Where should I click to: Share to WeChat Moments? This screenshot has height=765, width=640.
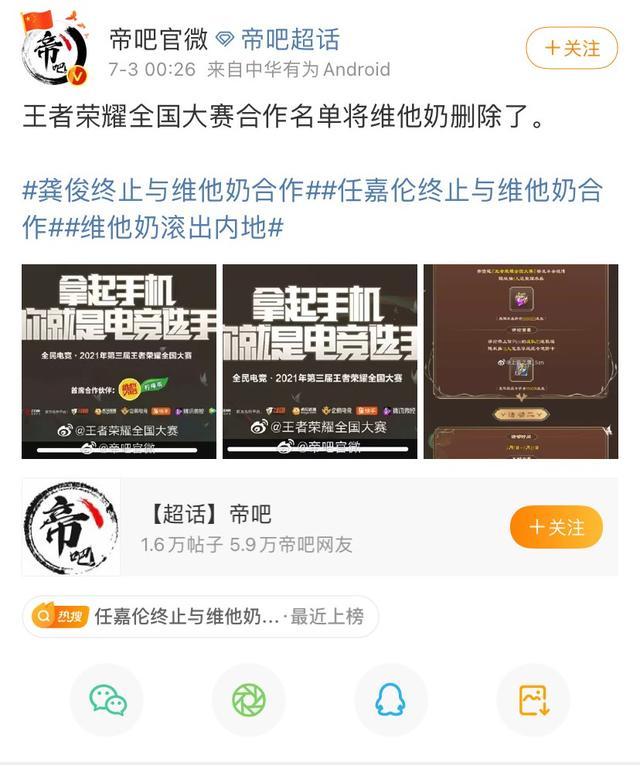point(249,700)
